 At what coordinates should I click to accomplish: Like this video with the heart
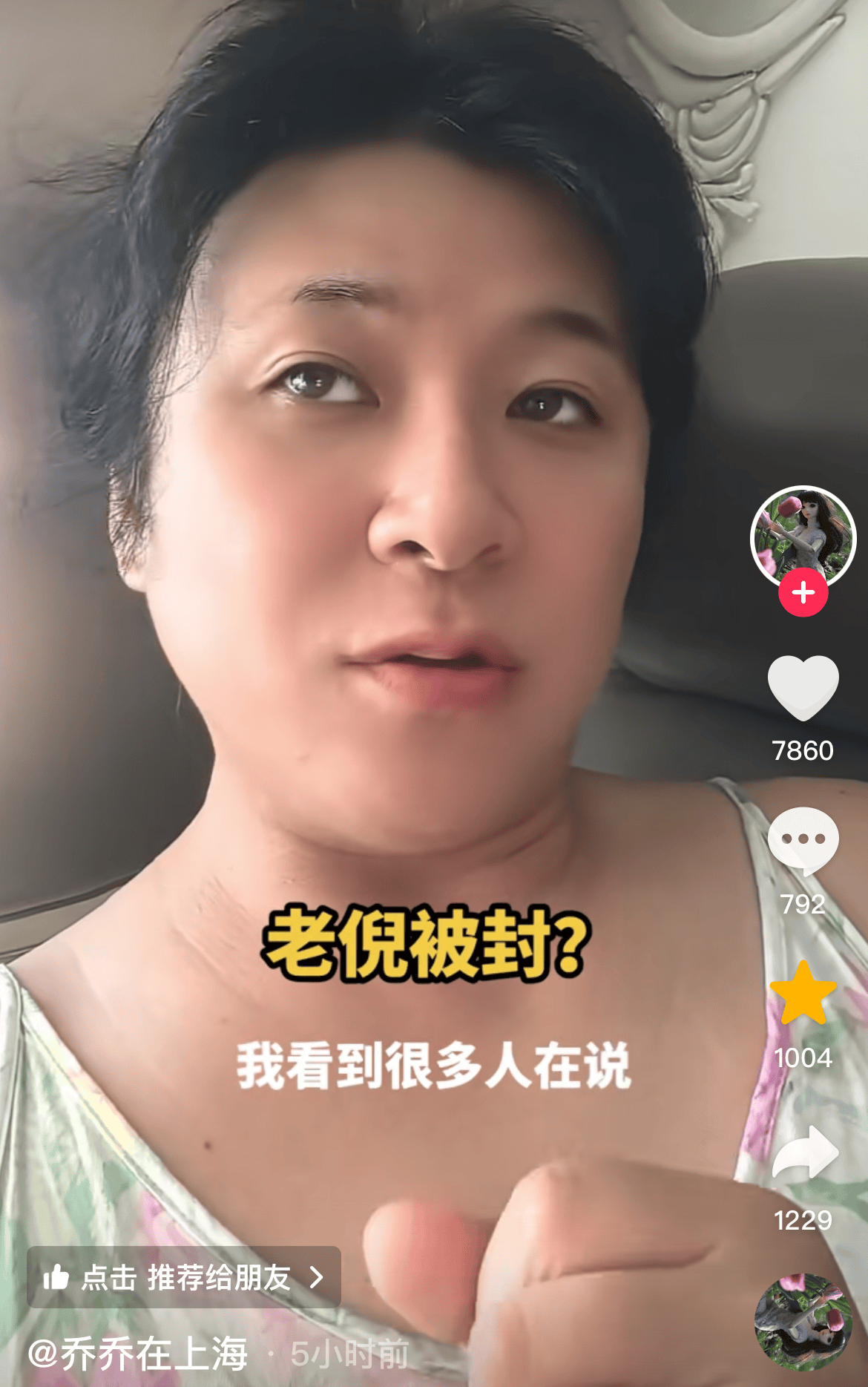[x=803, y=688]
